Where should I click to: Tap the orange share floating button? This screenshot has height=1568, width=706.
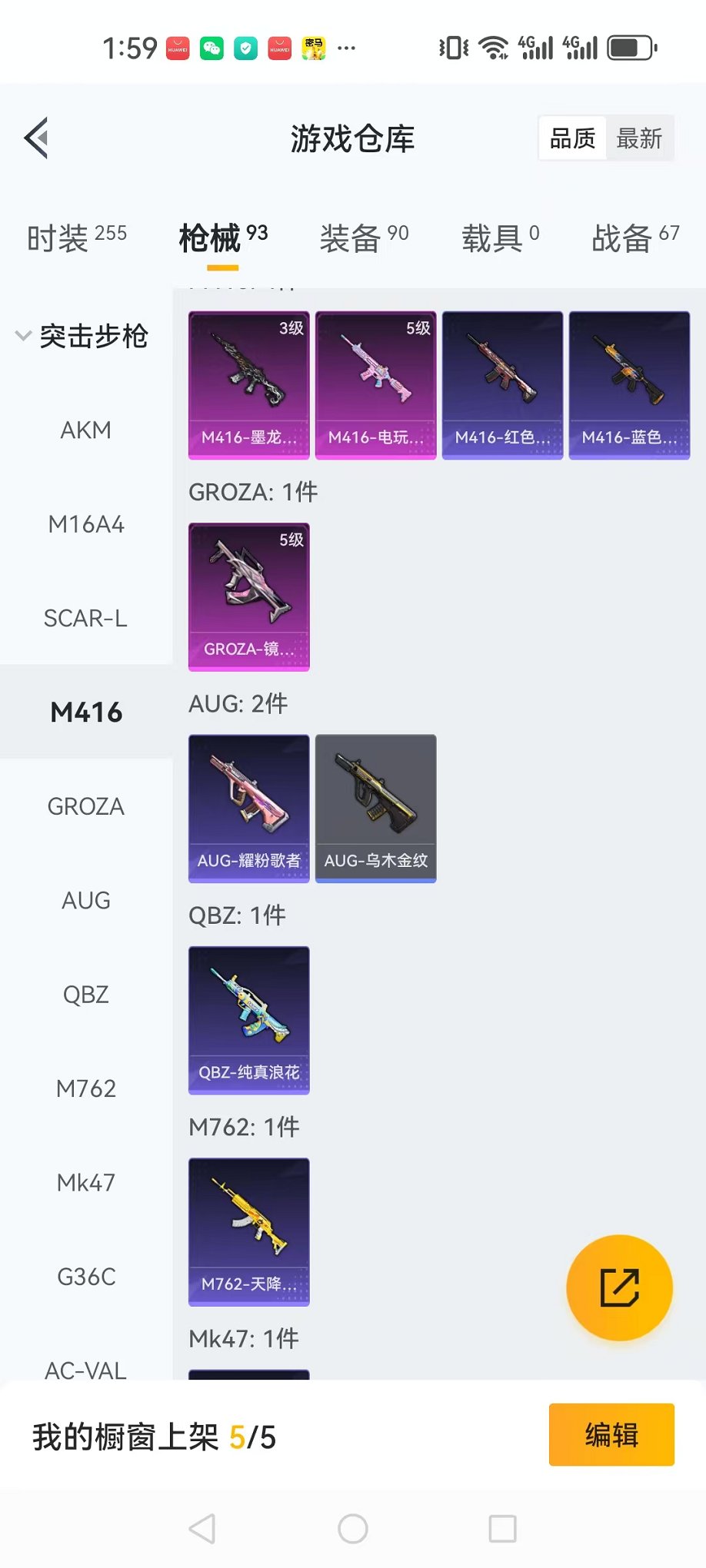pos(619,1287)
